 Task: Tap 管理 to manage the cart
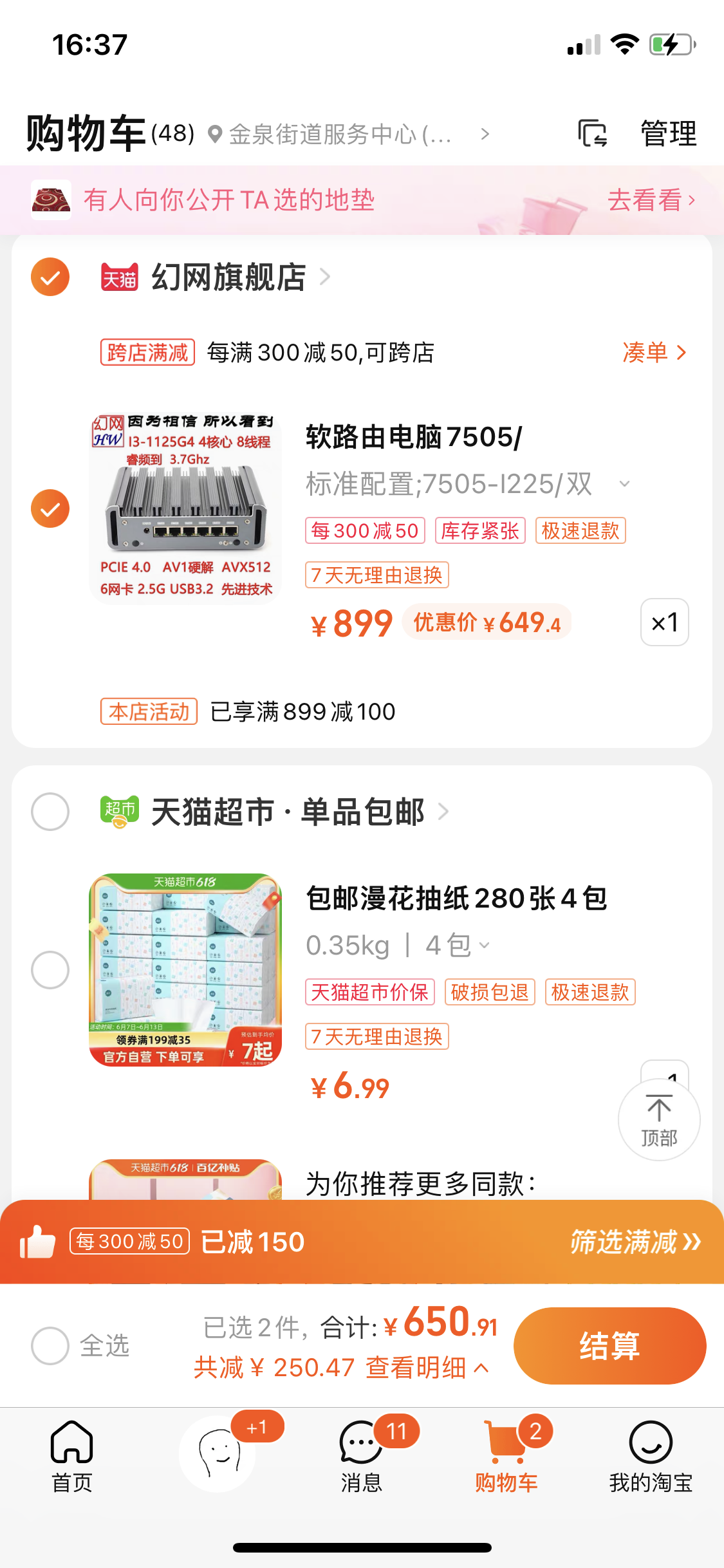(x=668, y=134)
